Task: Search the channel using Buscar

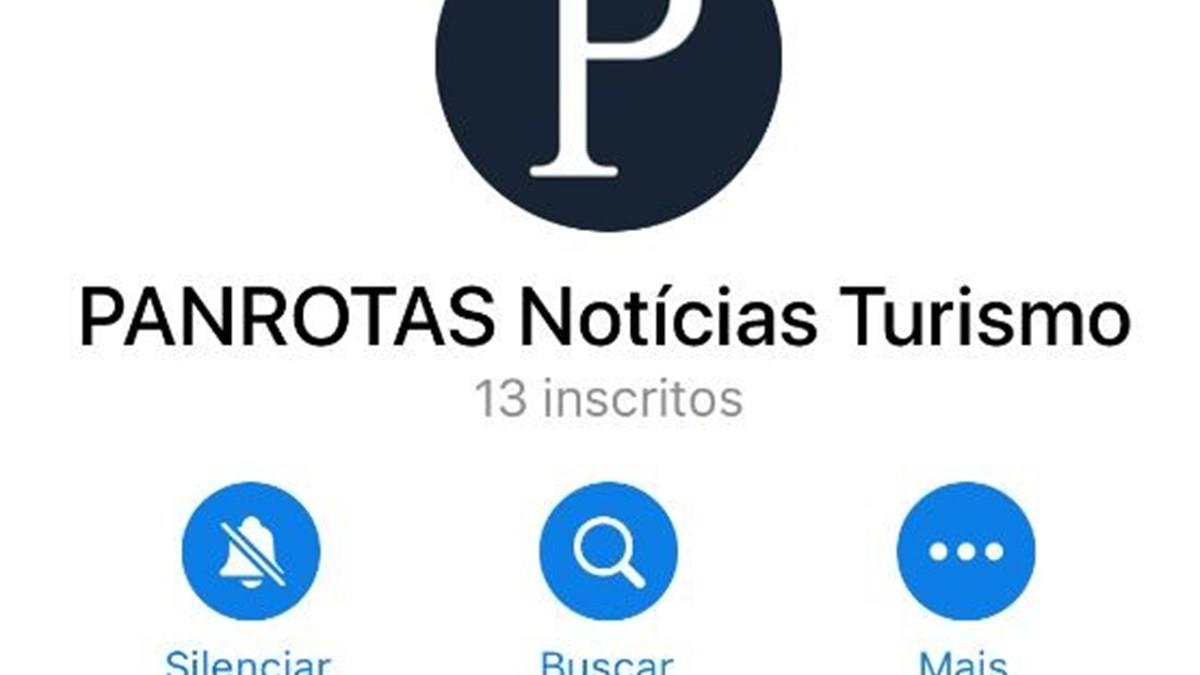Action: (608, 551)
